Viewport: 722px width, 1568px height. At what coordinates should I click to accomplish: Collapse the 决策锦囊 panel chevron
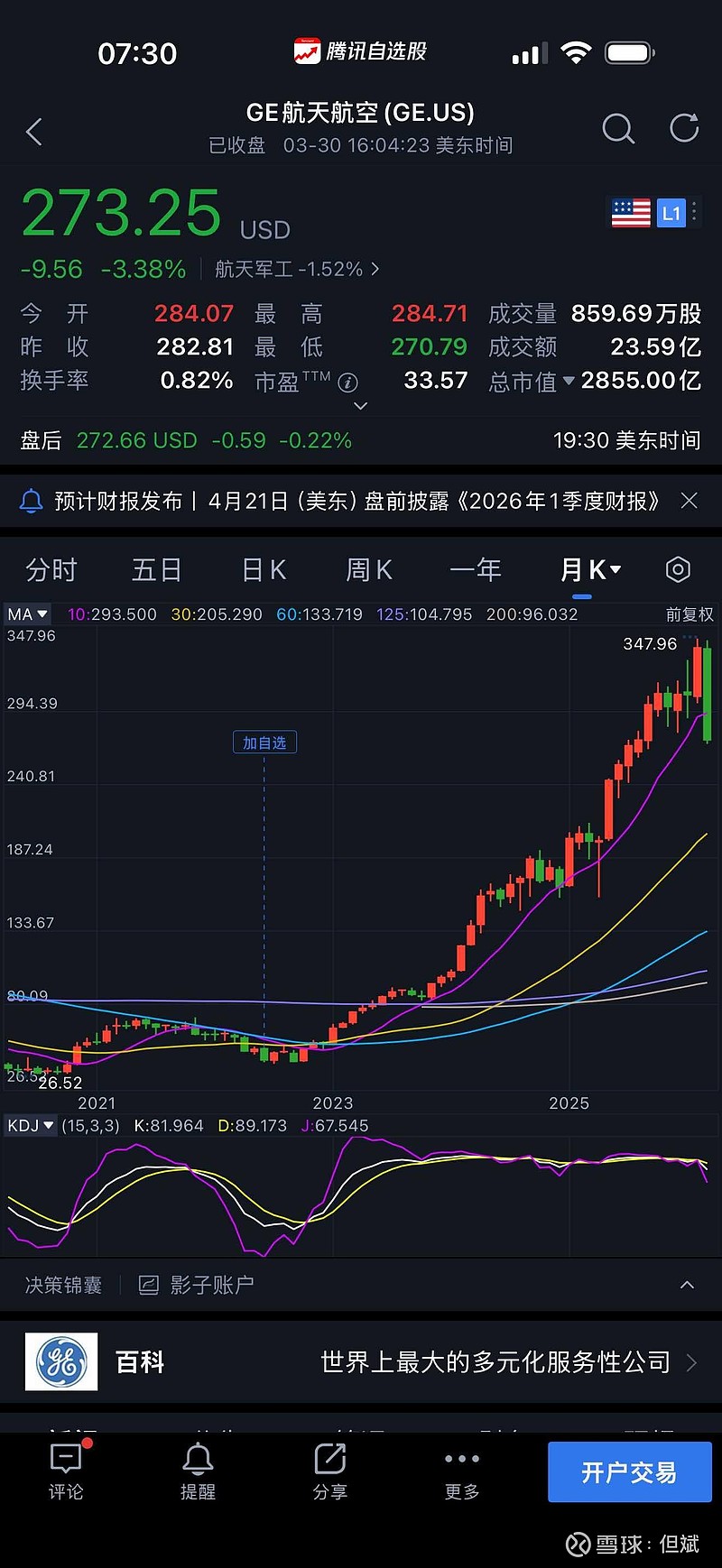click(x=688, y=1284)
